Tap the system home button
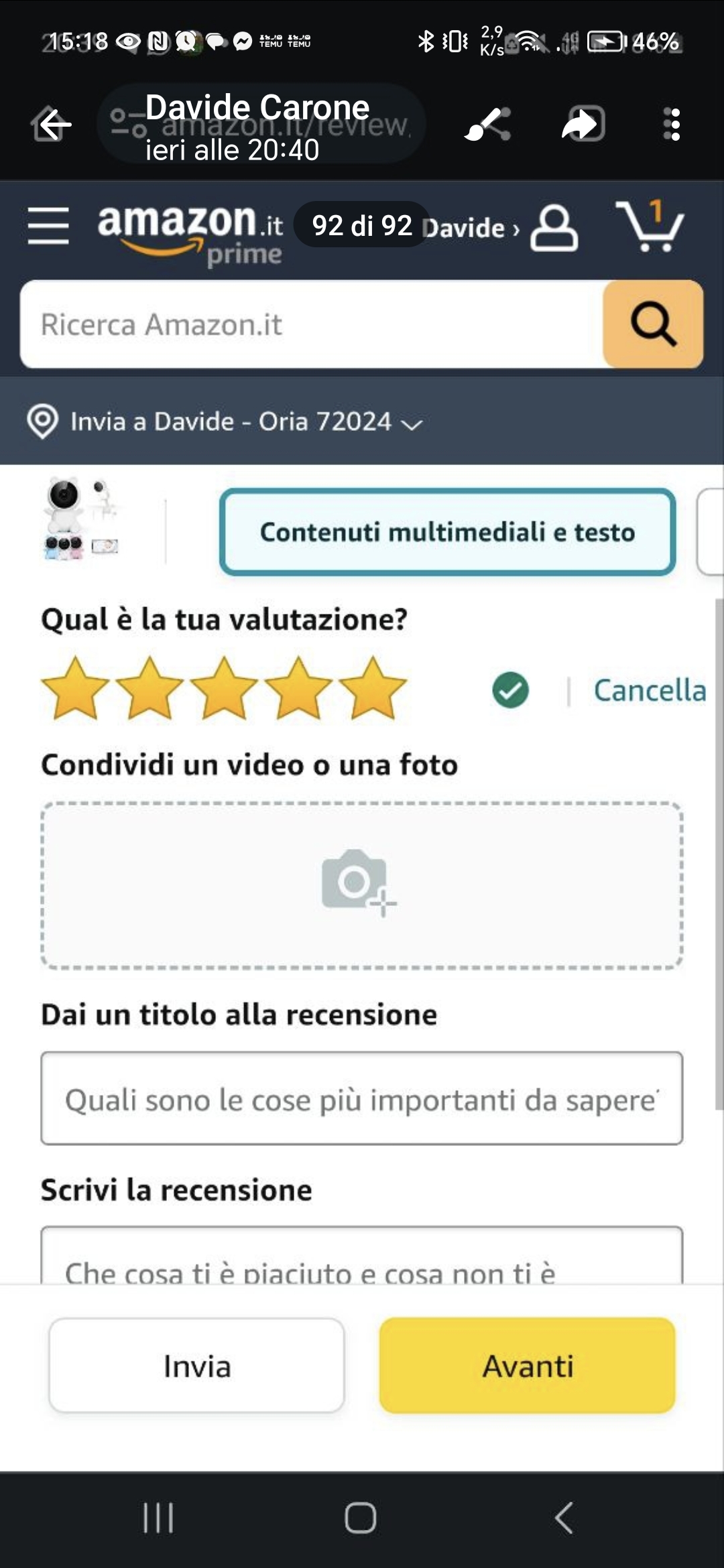724x1568 pixels. tap(361, 1518)
